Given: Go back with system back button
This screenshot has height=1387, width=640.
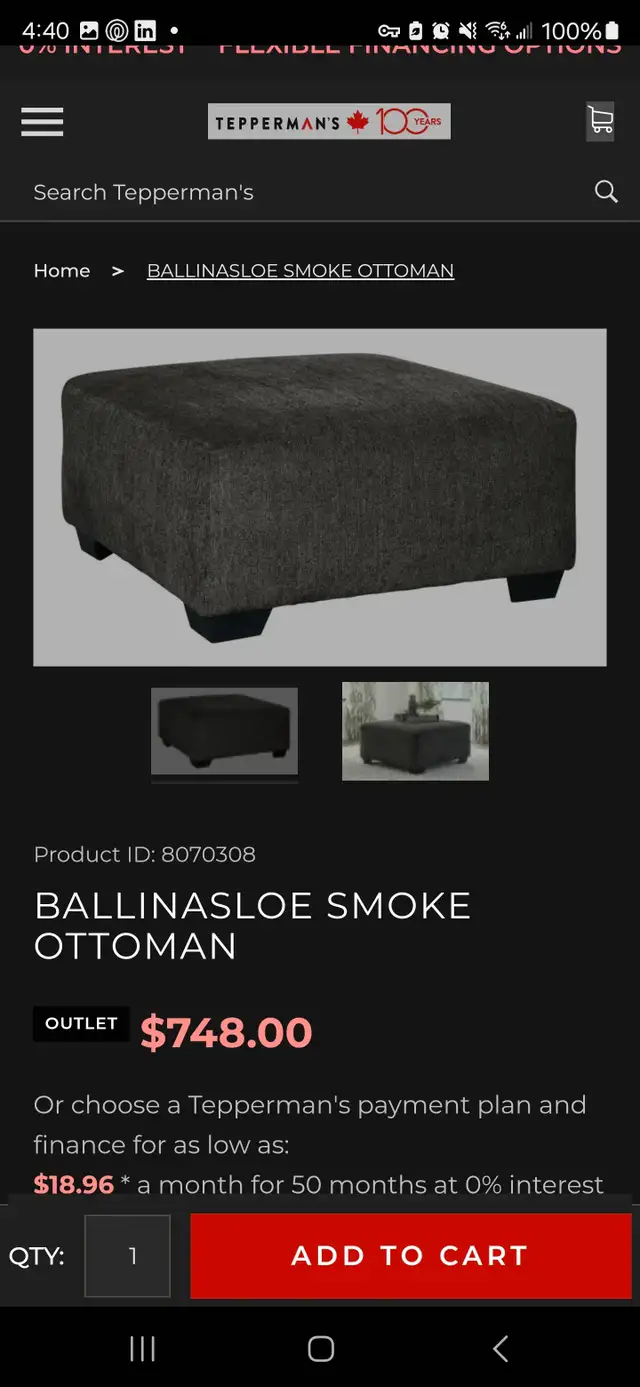Looking at the screenshot, I should tap(501, 1348).
